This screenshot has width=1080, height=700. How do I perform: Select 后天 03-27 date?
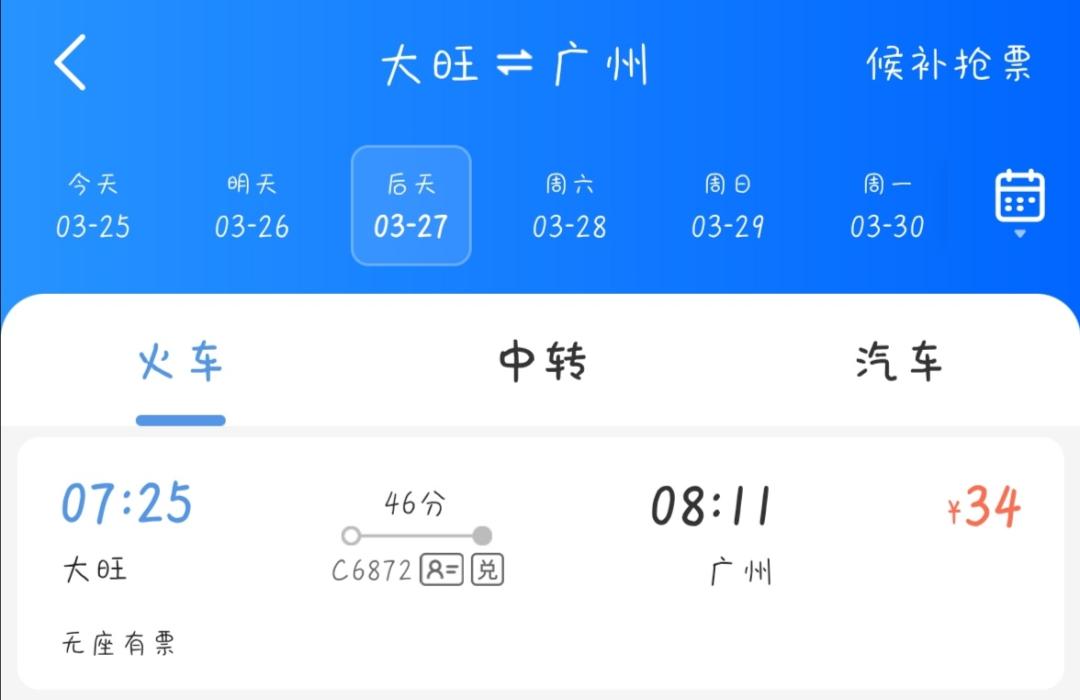[x=411, y=207]
